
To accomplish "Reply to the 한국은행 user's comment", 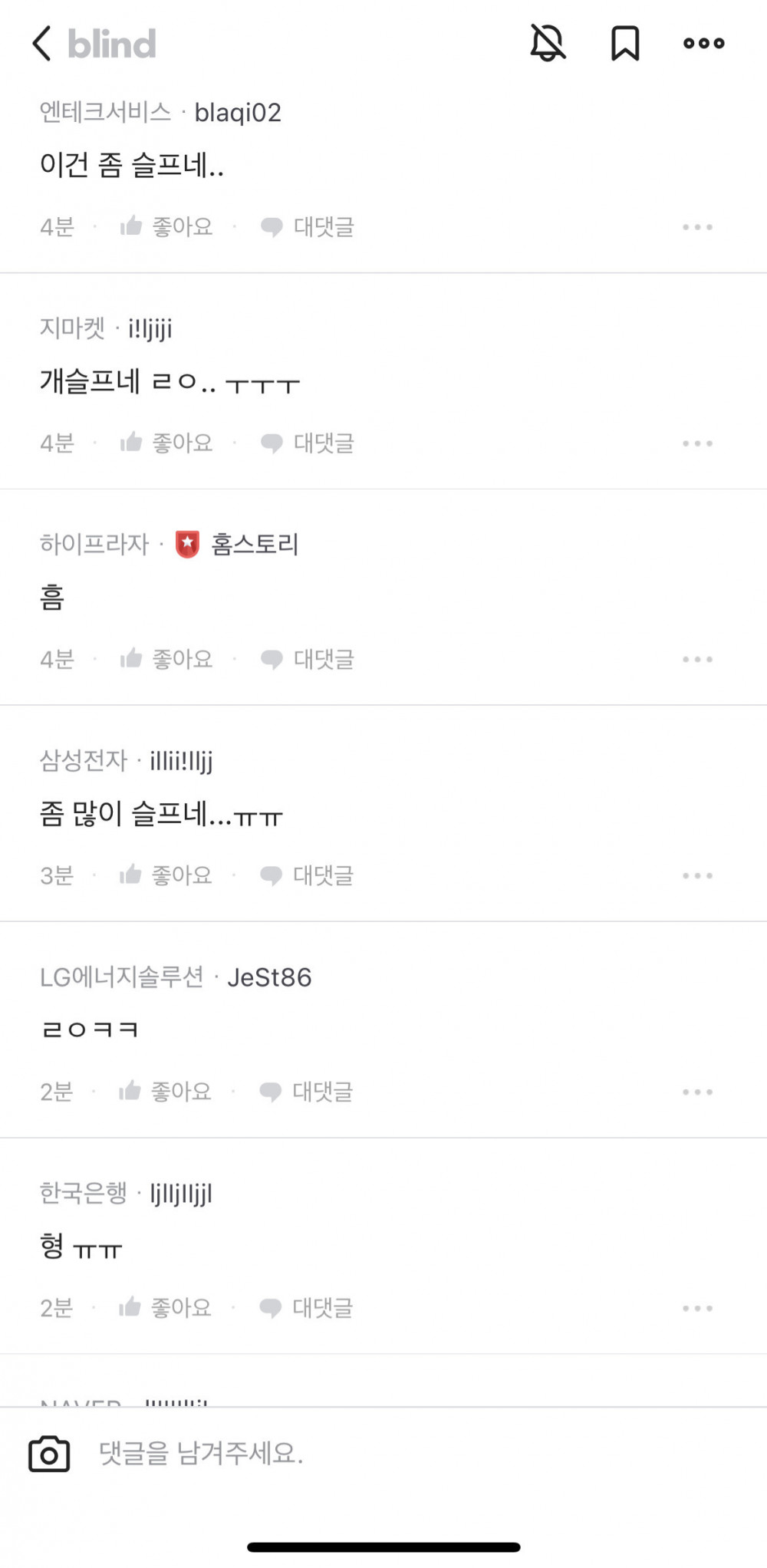I will point(306,1308).
